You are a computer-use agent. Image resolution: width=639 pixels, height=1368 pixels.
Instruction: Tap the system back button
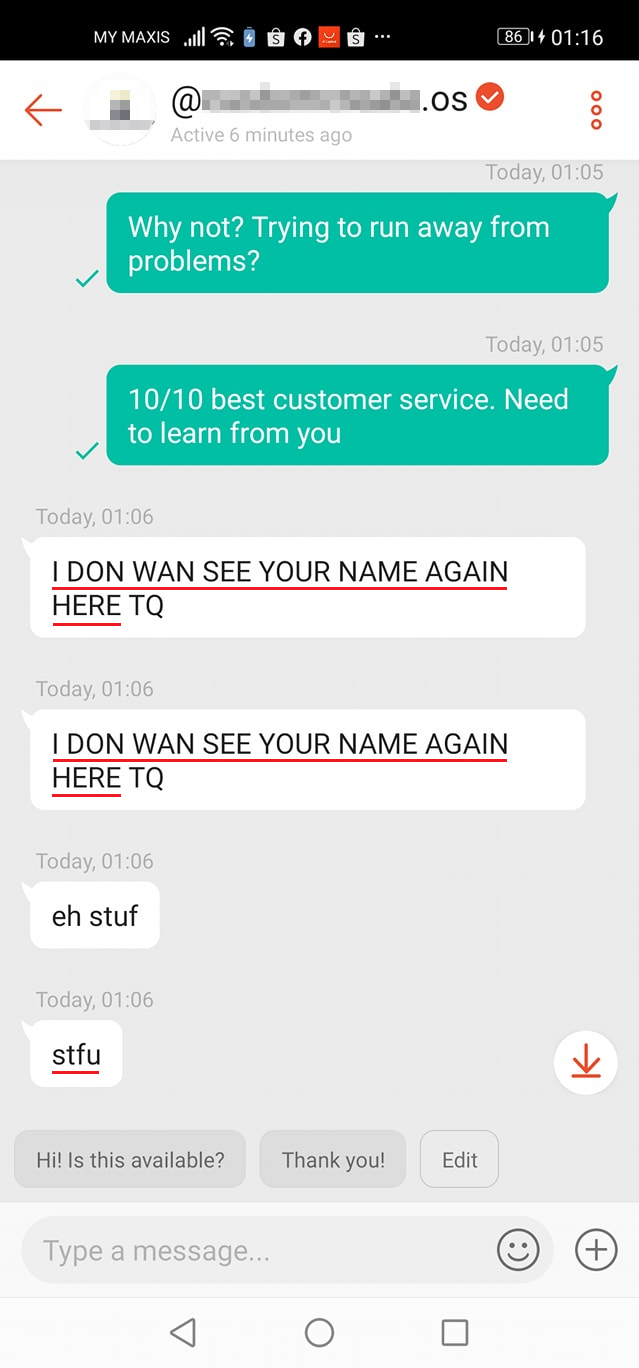click(183, 1332)
